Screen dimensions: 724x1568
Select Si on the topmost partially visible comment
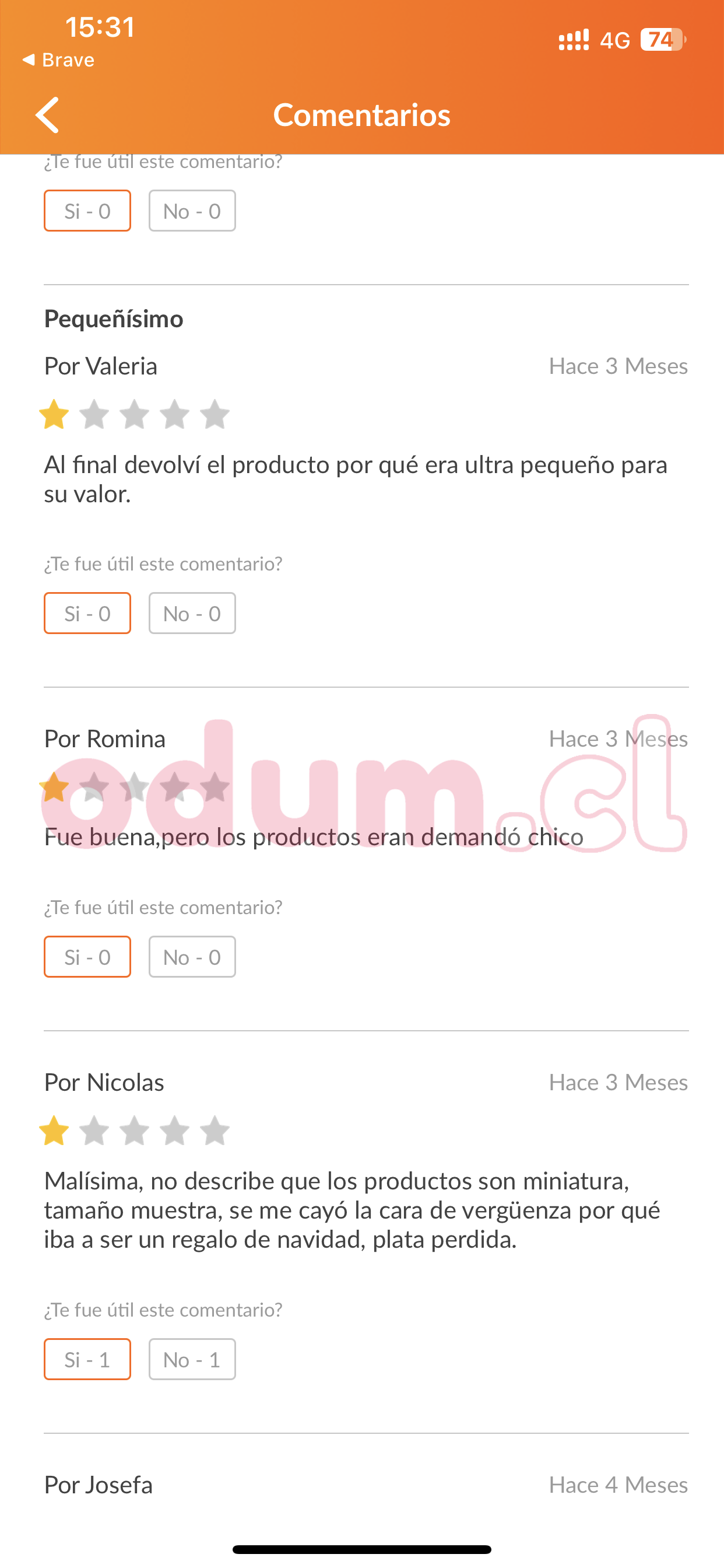tap(87, 211)
